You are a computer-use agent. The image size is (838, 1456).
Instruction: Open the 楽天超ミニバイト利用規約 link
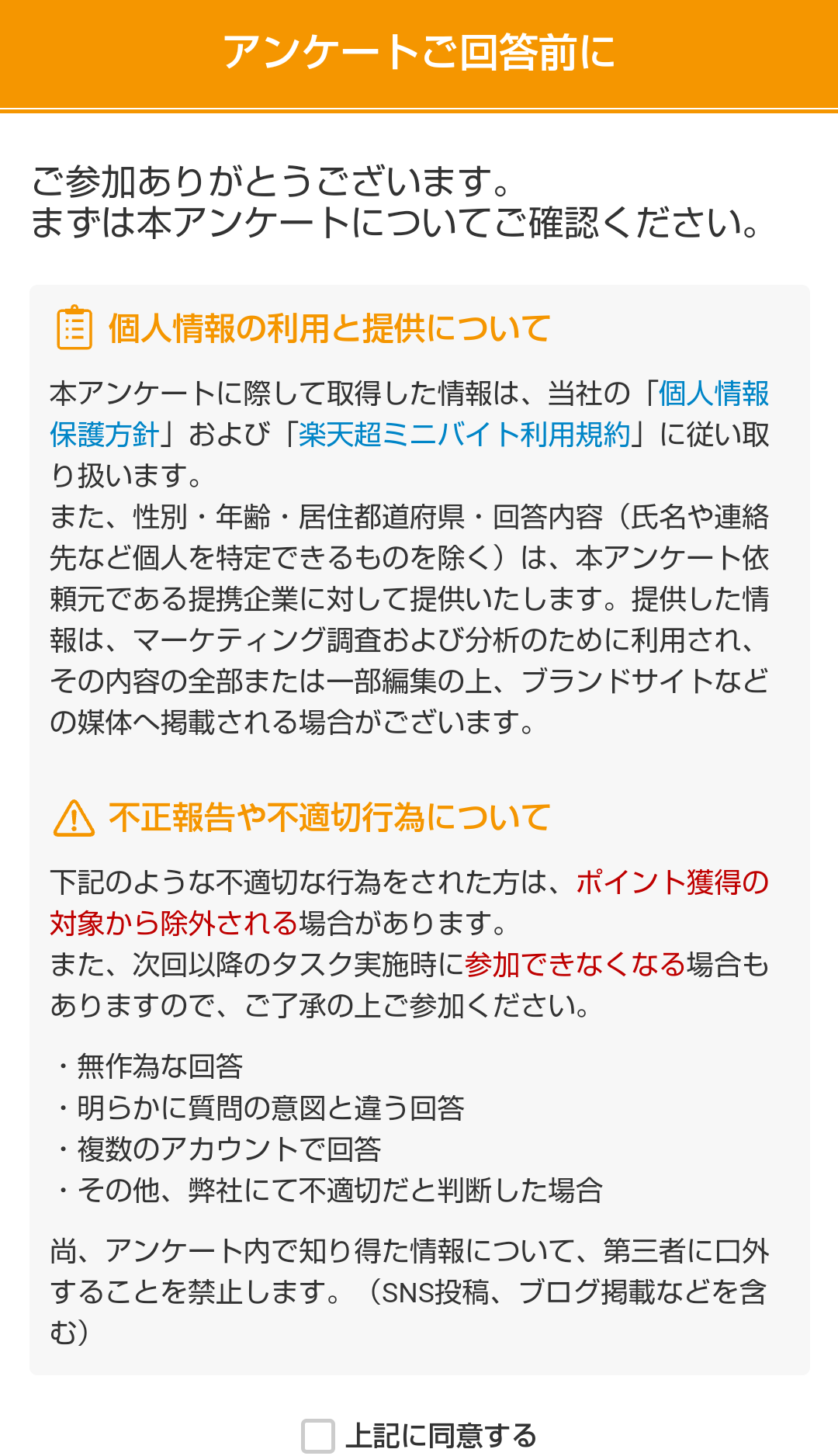464,435
